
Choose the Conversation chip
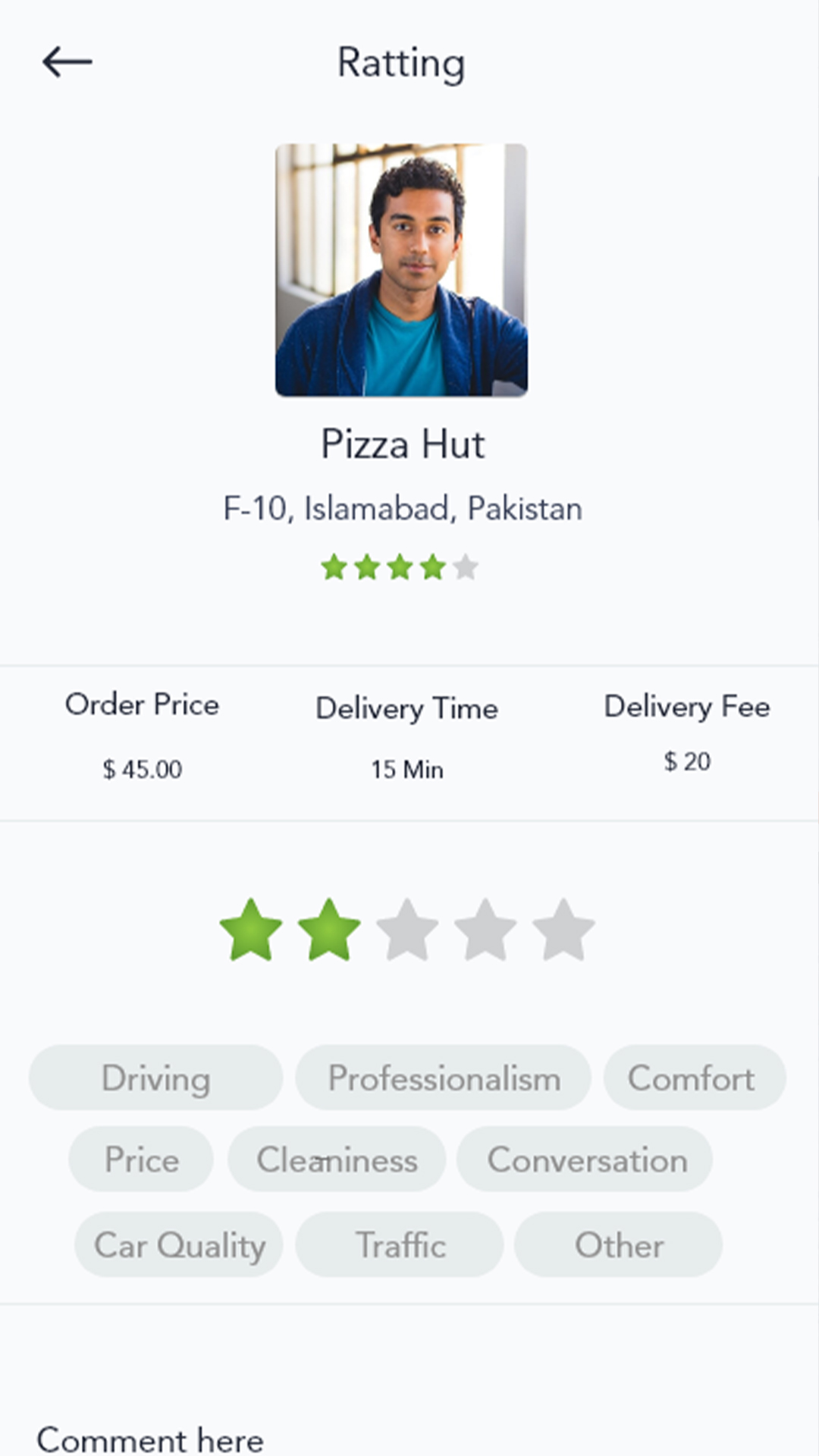click(x=585, y=1159)
